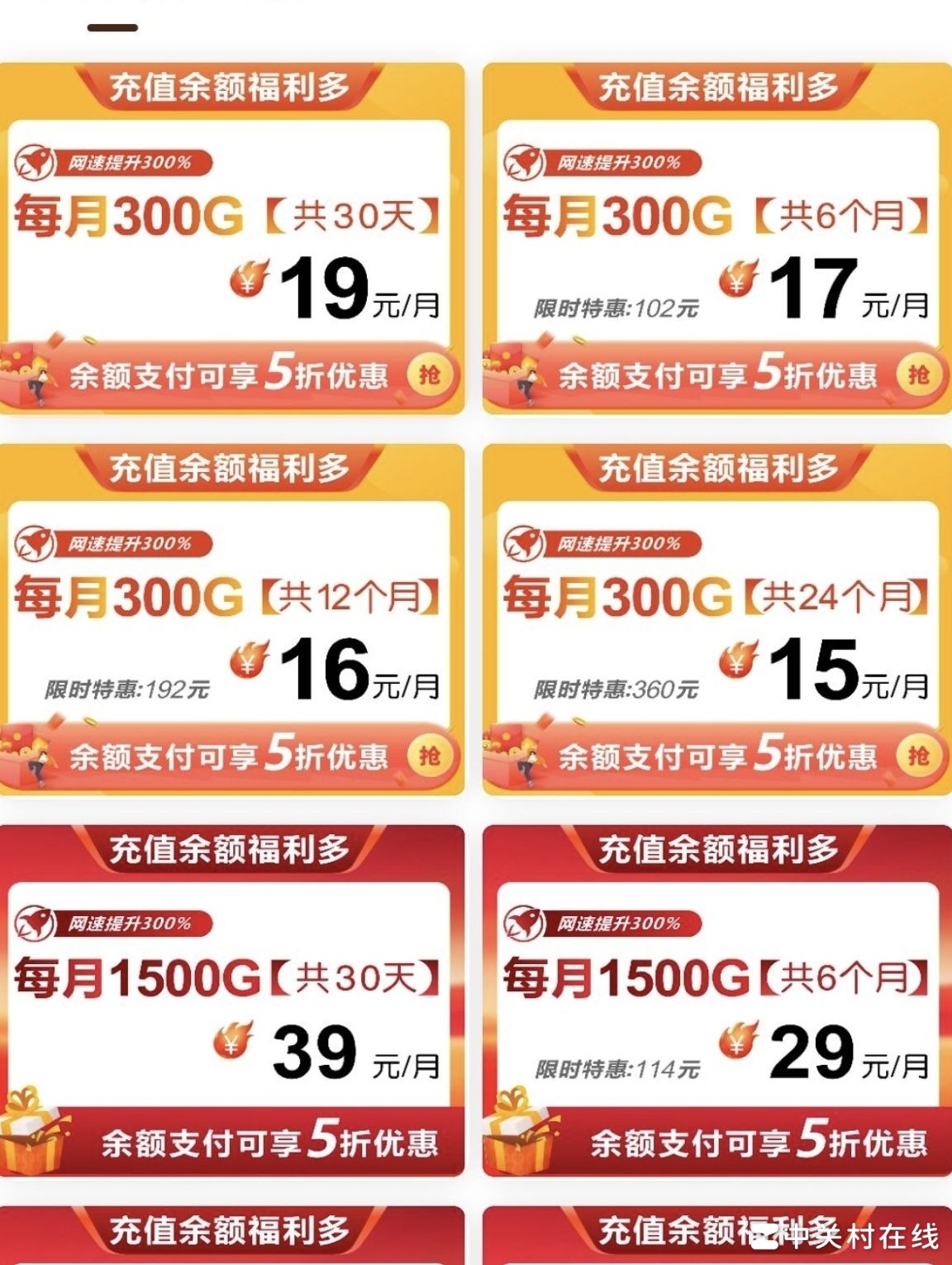Image resolution: width=952 pixels, height=1265 pixels.
Task: Choose the 1500G 30-day plan at 39元/月
Action: pos(230,1000)
